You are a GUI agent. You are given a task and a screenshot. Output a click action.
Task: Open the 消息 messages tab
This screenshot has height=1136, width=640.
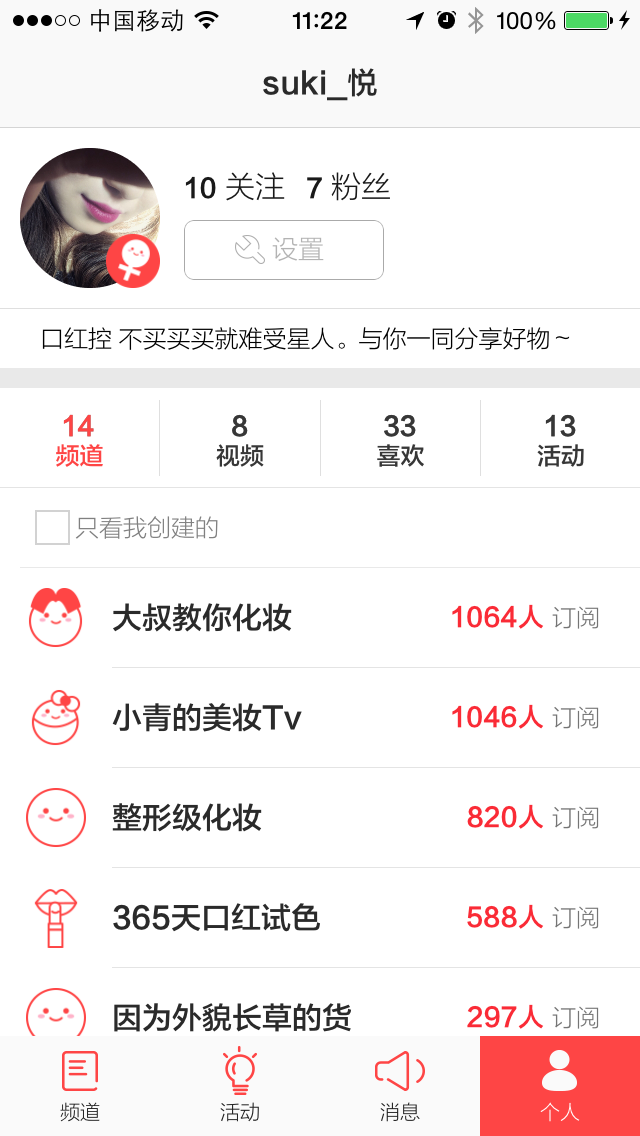point(400,1086)
